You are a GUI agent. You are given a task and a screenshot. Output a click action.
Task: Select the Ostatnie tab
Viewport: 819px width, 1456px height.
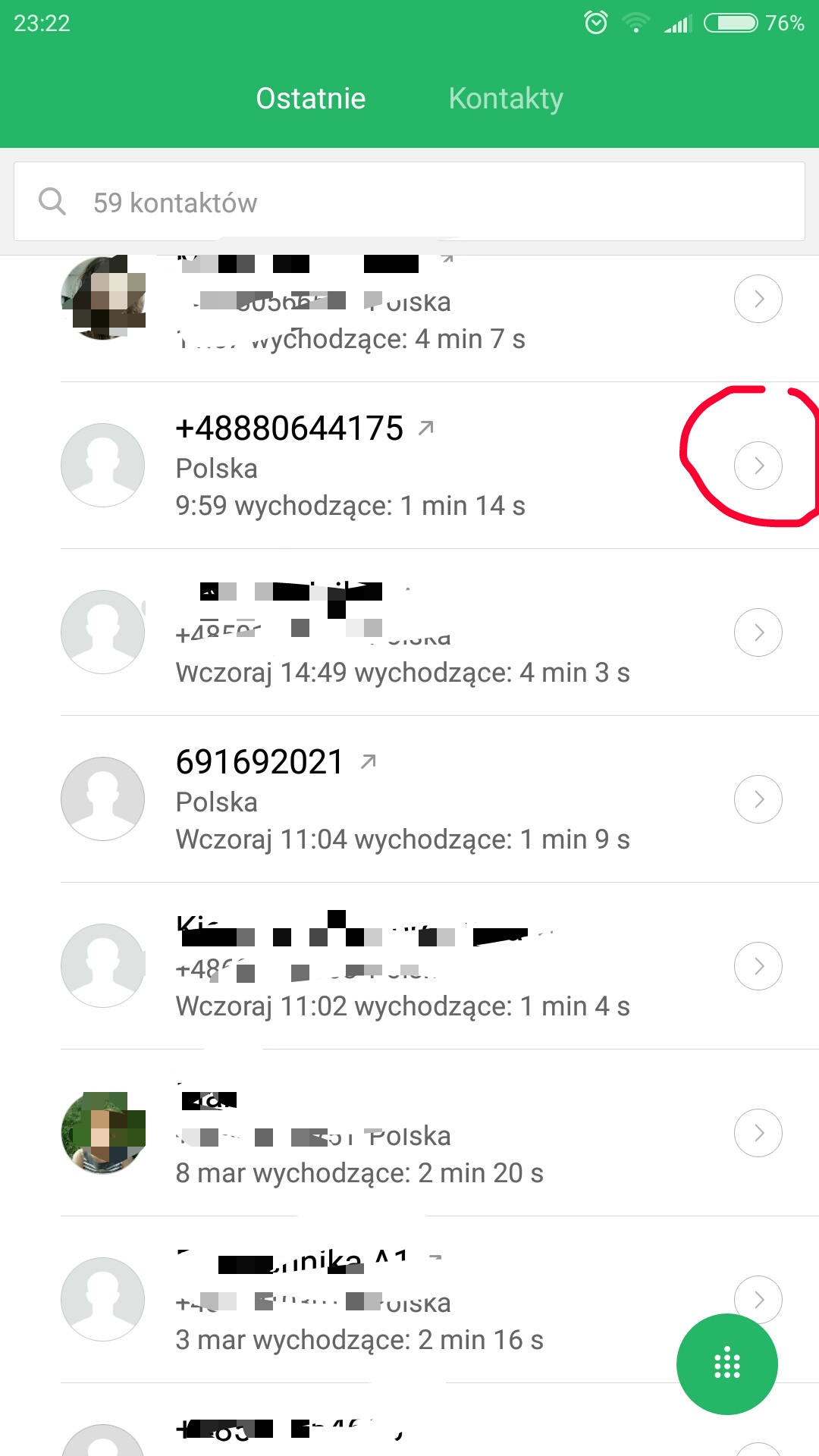pyautogui.click(x=311, y=99)
